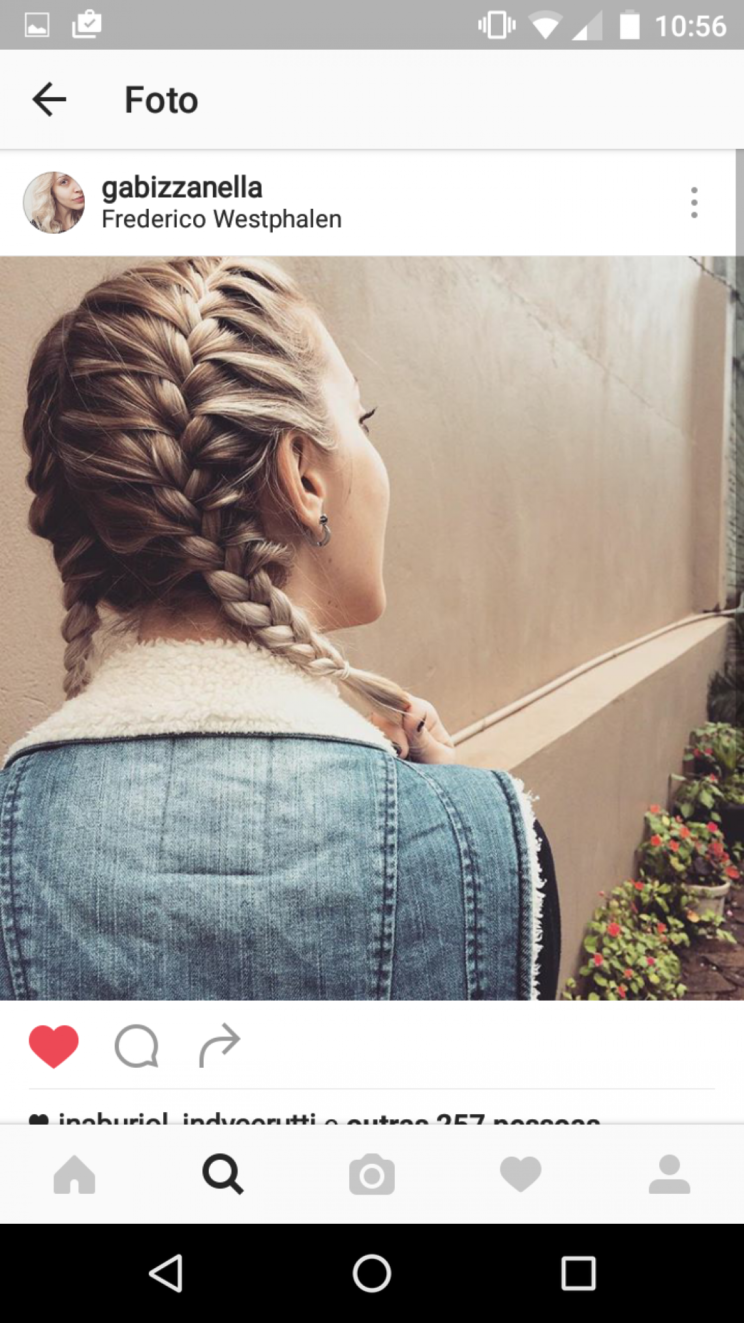Unlike the post with the red heart
This screenshot has height=1323, width=744.
pos(54,1046)
